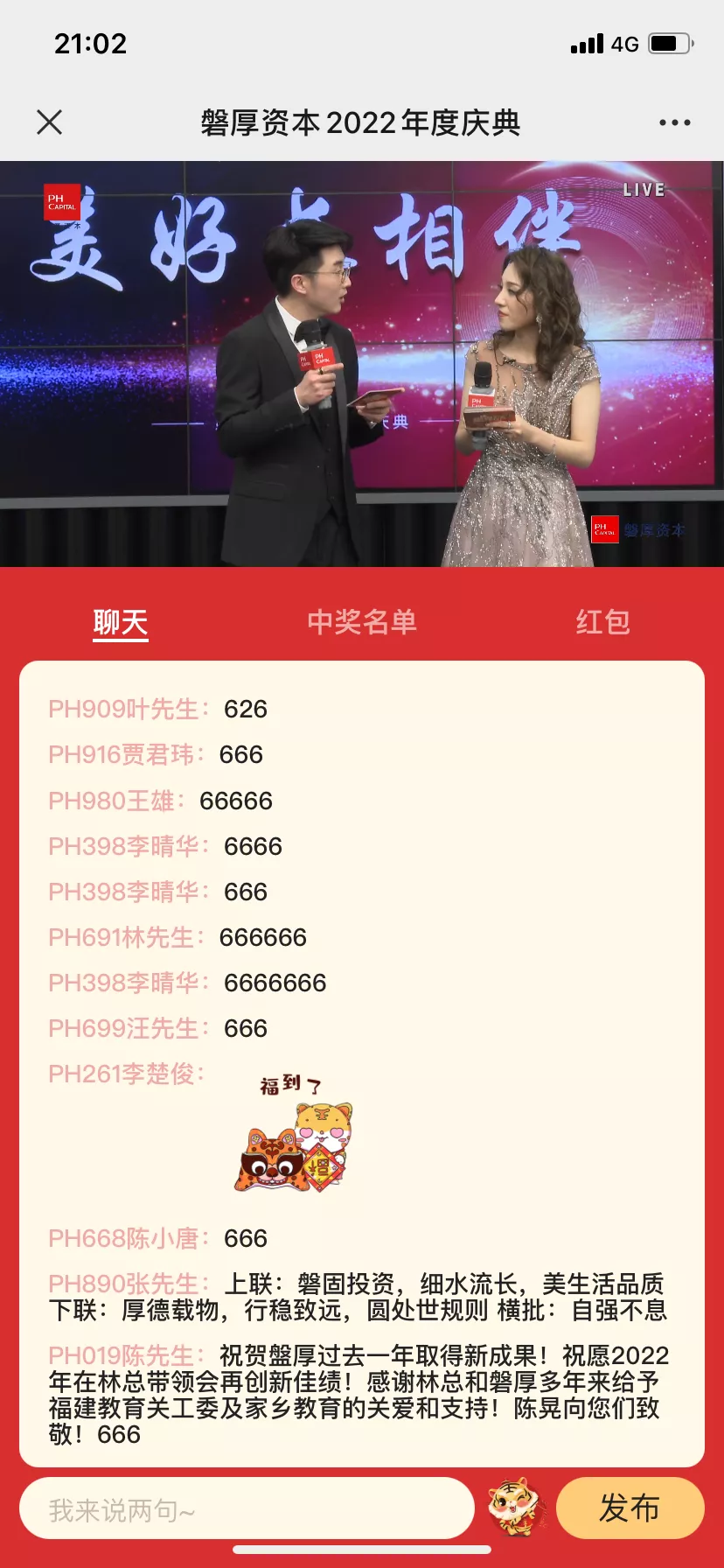Image resolution: width=724 pixels, height=1568 pixels.
Task: Stay on the 聊天 tab
Action: tap(120, 622)
